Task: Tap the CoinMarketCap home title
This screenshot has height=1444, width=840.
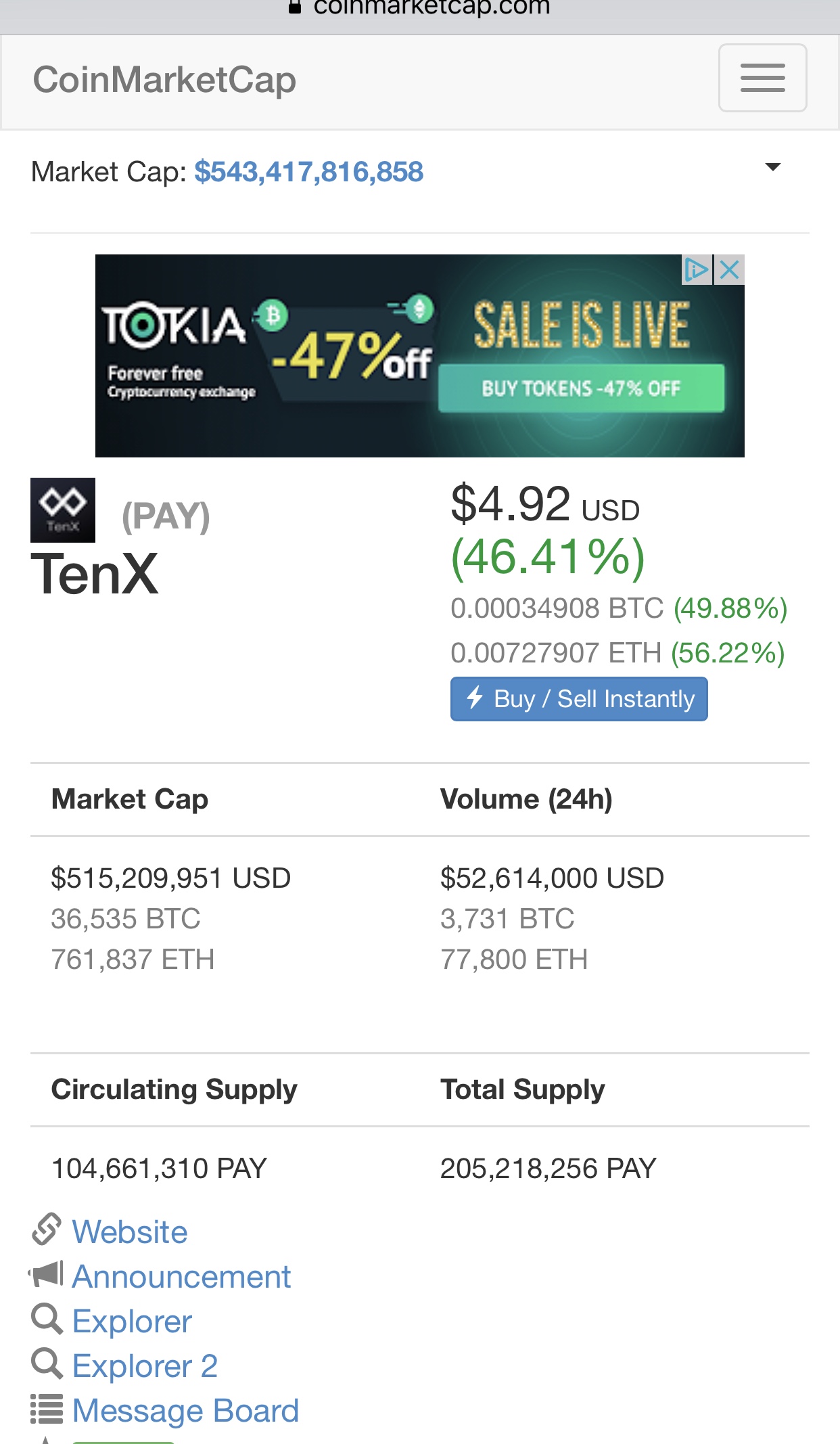Action: coord(164,80)
